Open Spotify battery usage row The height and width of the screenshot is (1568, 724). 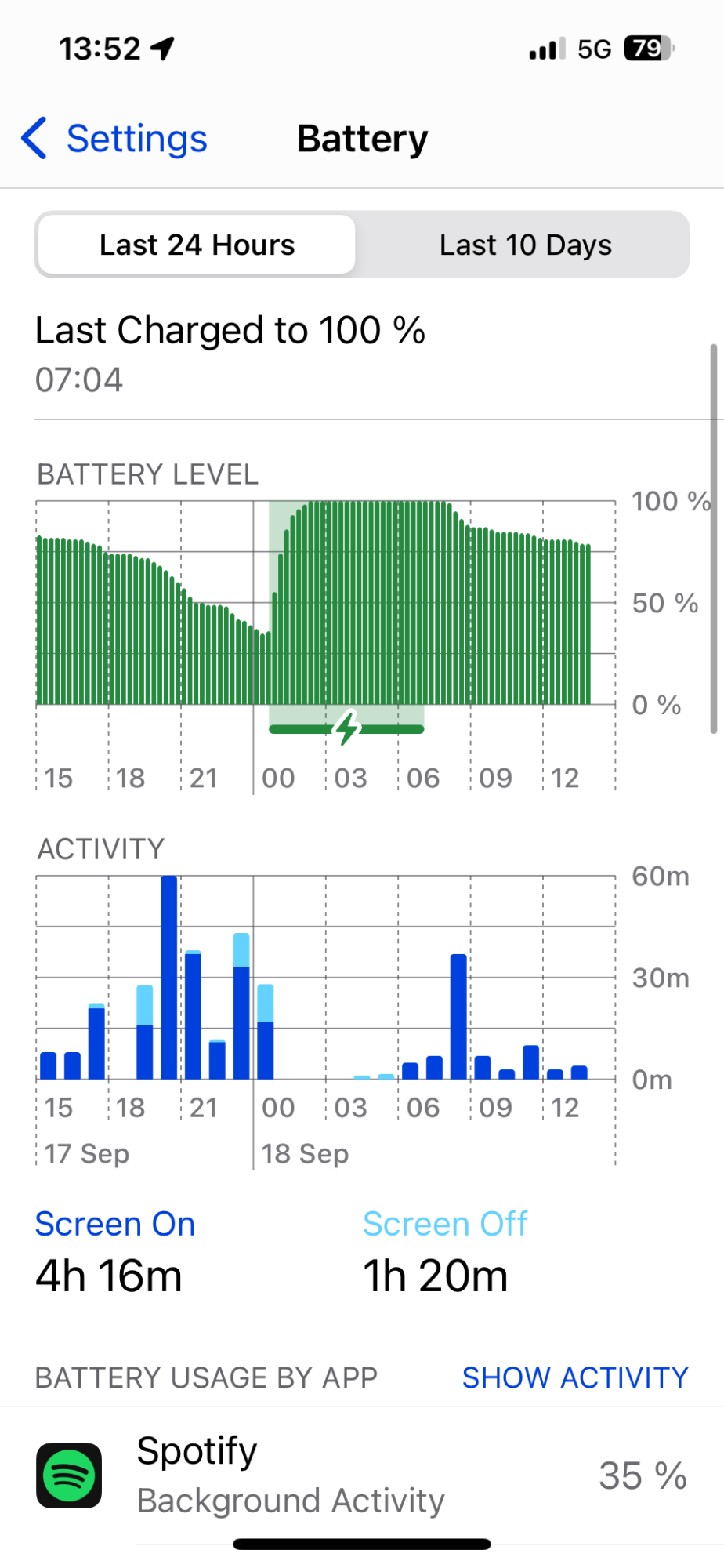(x=362, y=1475)
